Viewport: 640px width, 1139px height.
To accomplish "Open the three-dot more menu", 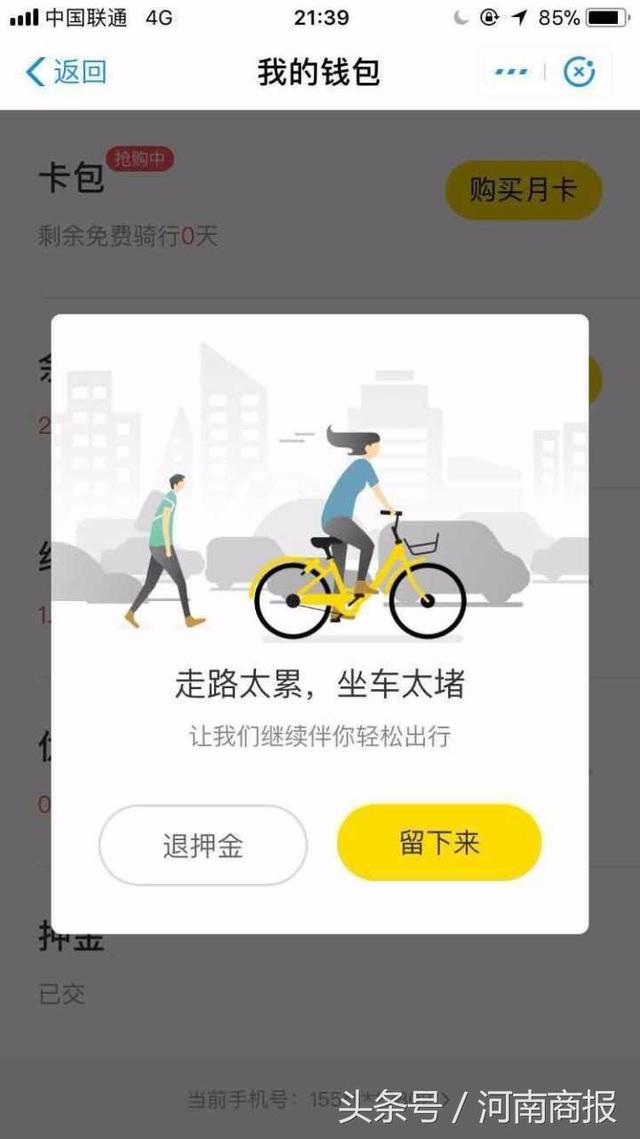I will (511, 72).
